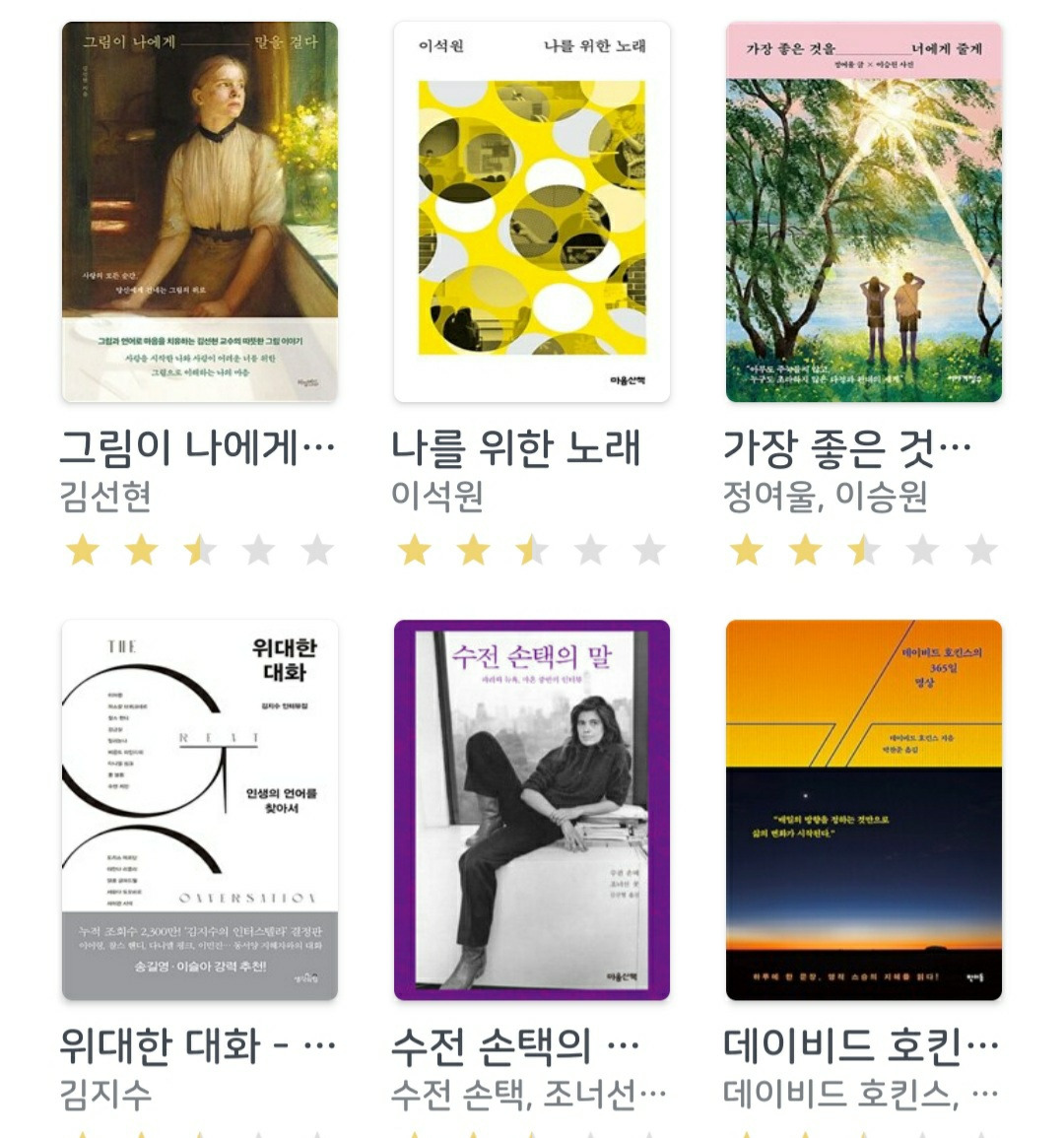Open author page for 정여울, 이승원

tap(826, 498)
